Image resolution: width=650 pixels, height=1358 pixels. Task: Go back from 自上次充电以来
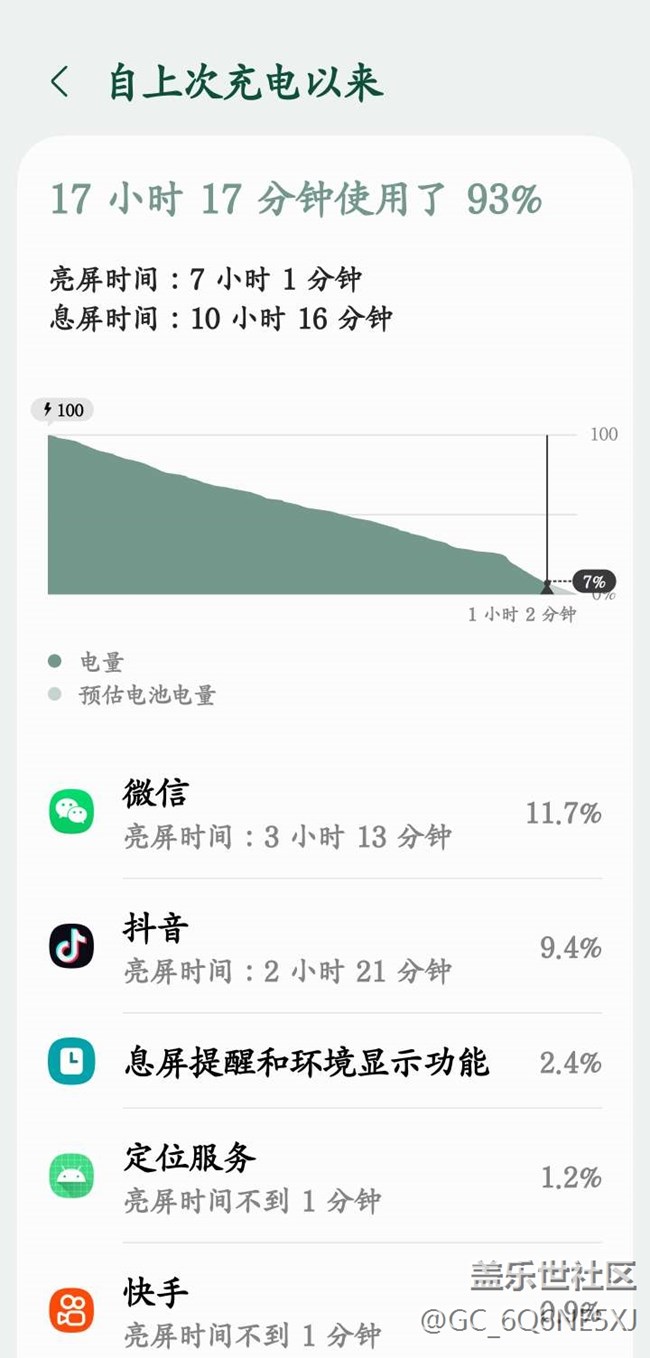pos(60,82)
